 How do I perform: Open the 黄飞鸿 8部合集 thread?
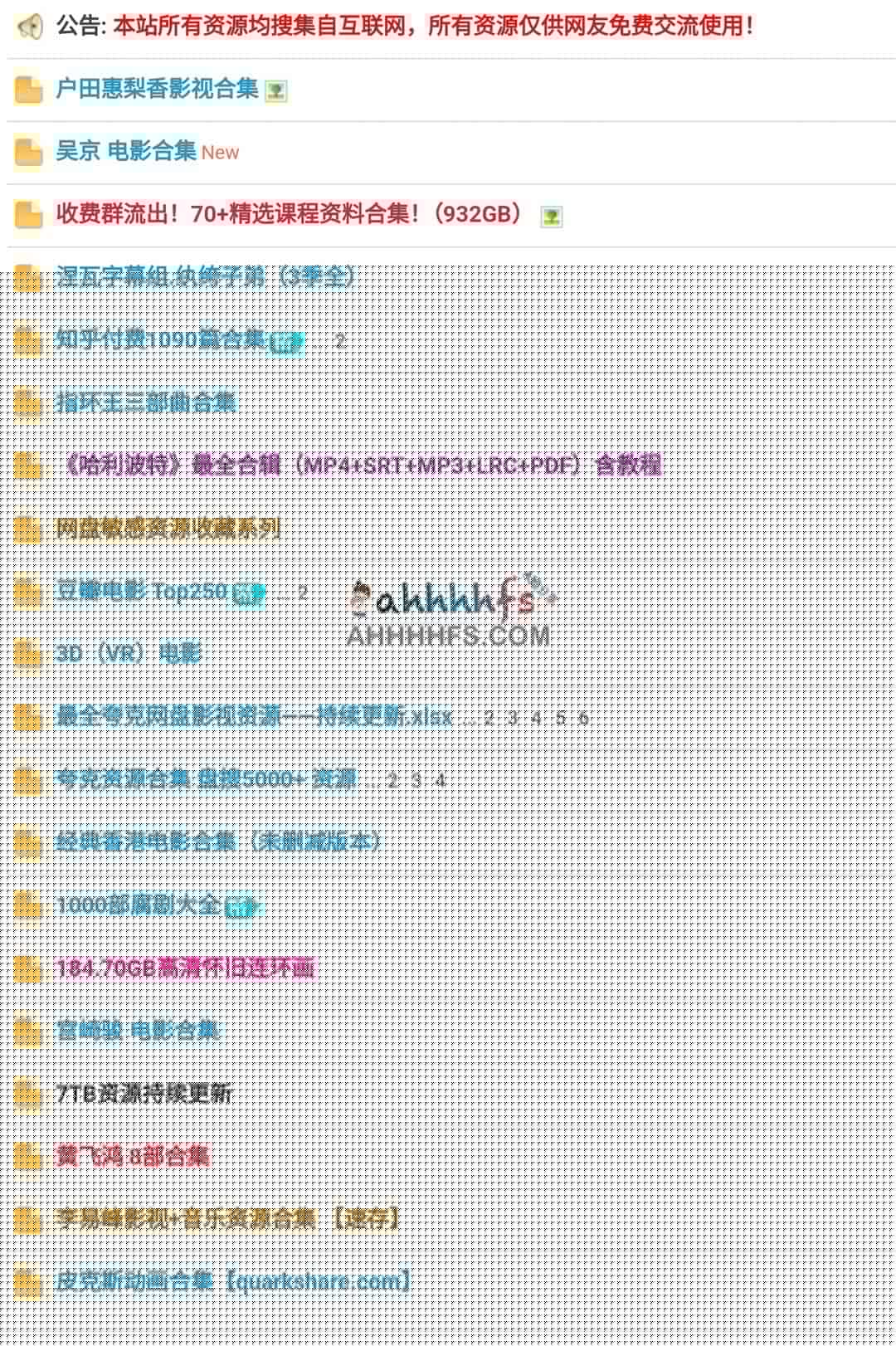tap(132, 1155)
